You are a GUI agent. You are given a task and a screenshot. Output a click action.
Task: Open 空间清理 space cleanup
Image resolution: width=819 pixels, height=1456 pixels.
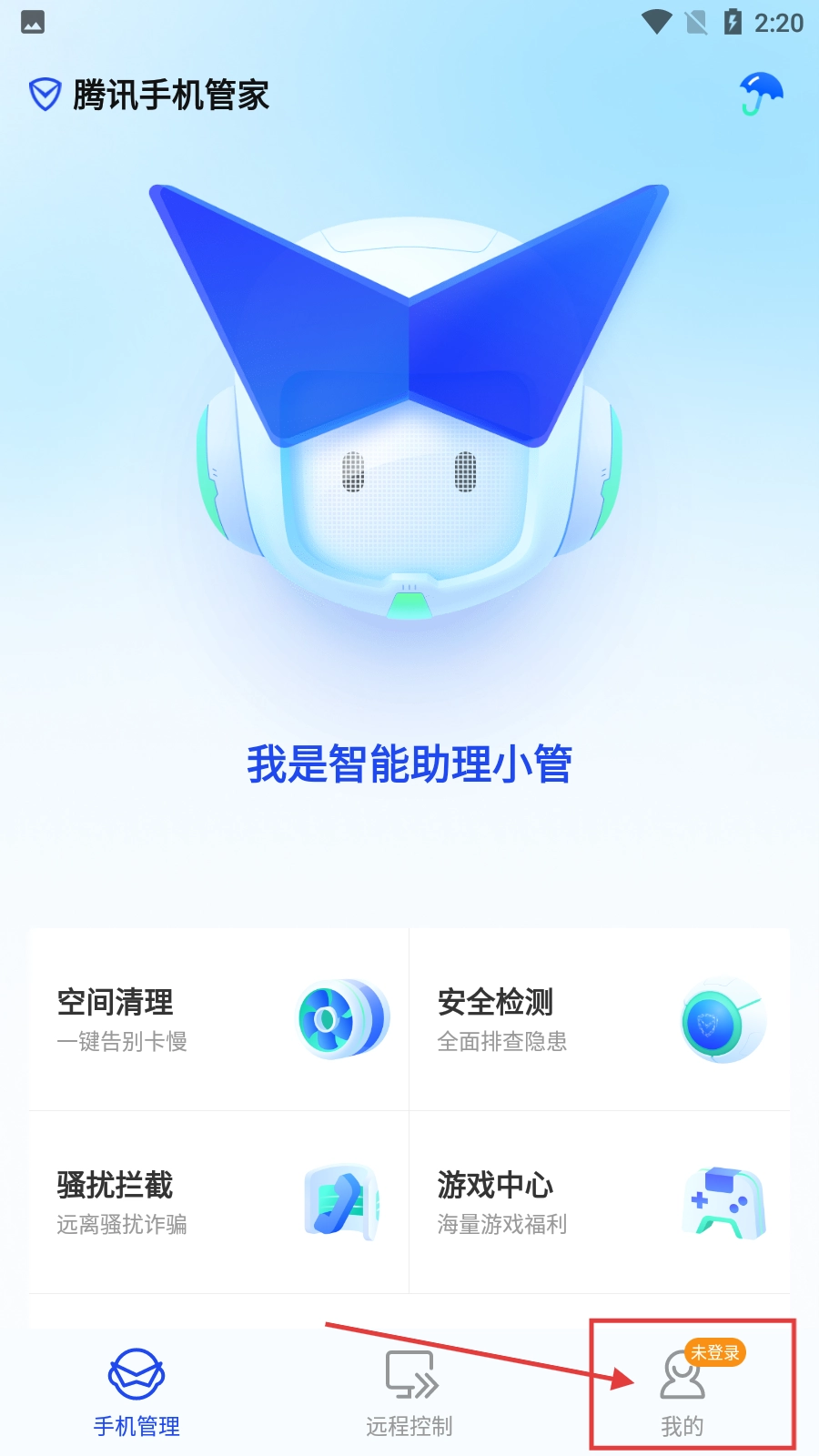218,1019
